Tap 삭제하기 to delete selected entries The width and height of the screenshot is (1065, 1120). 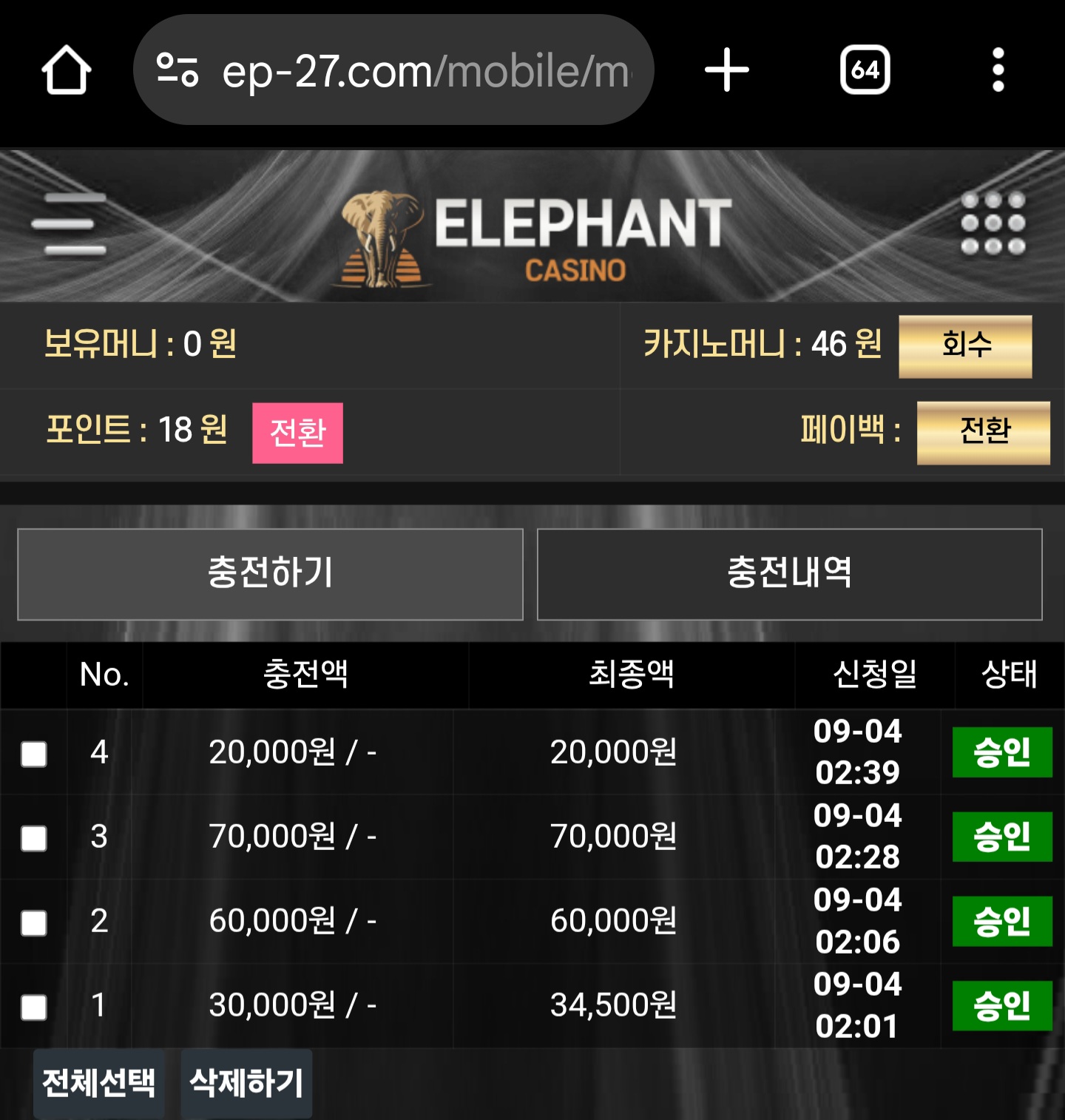(x=246, y=1083)
